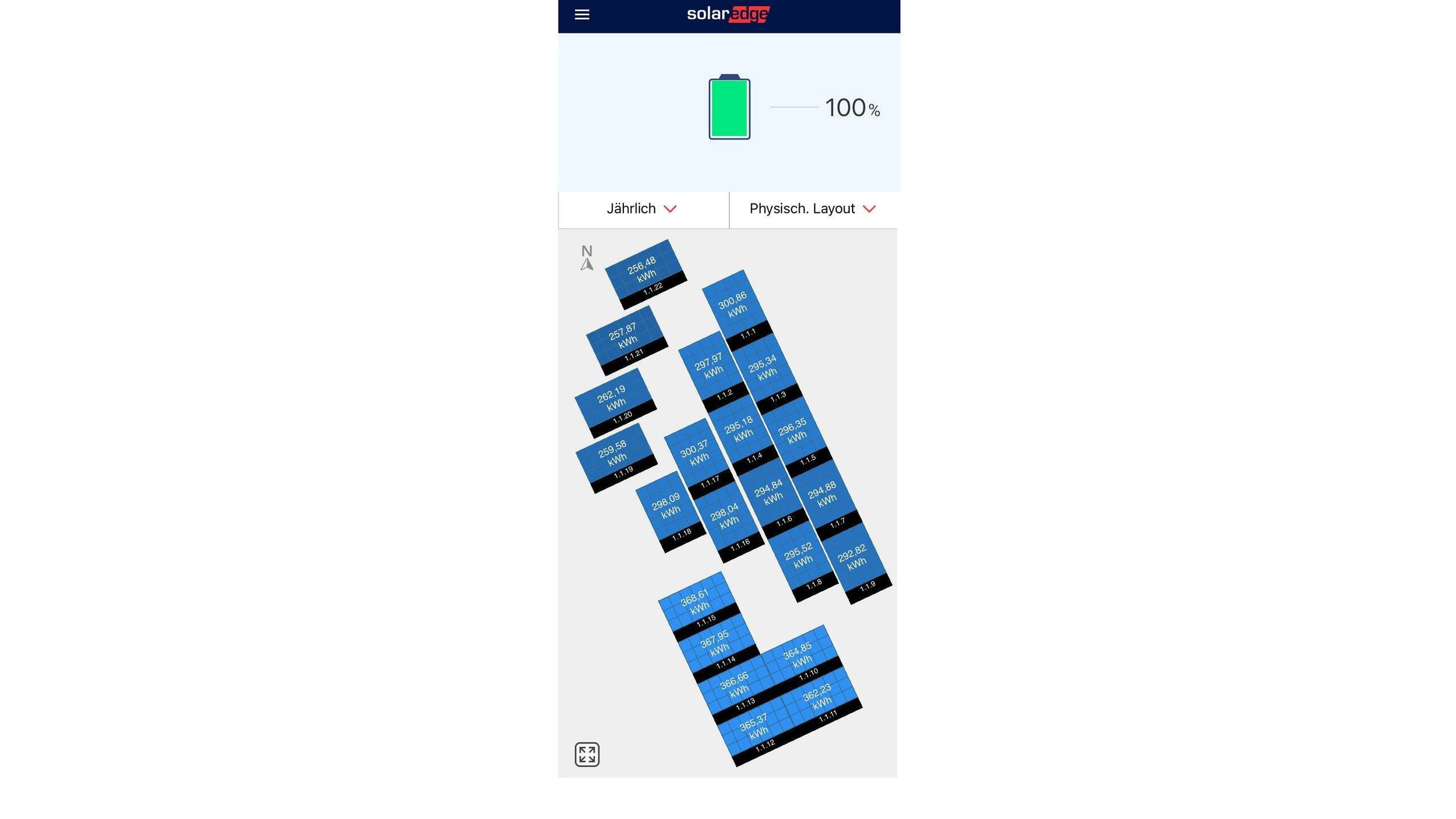The height and width of the screenshot is (819, 1456).
Task: Select solar panel 1.1.2
Action: (711, 368)
